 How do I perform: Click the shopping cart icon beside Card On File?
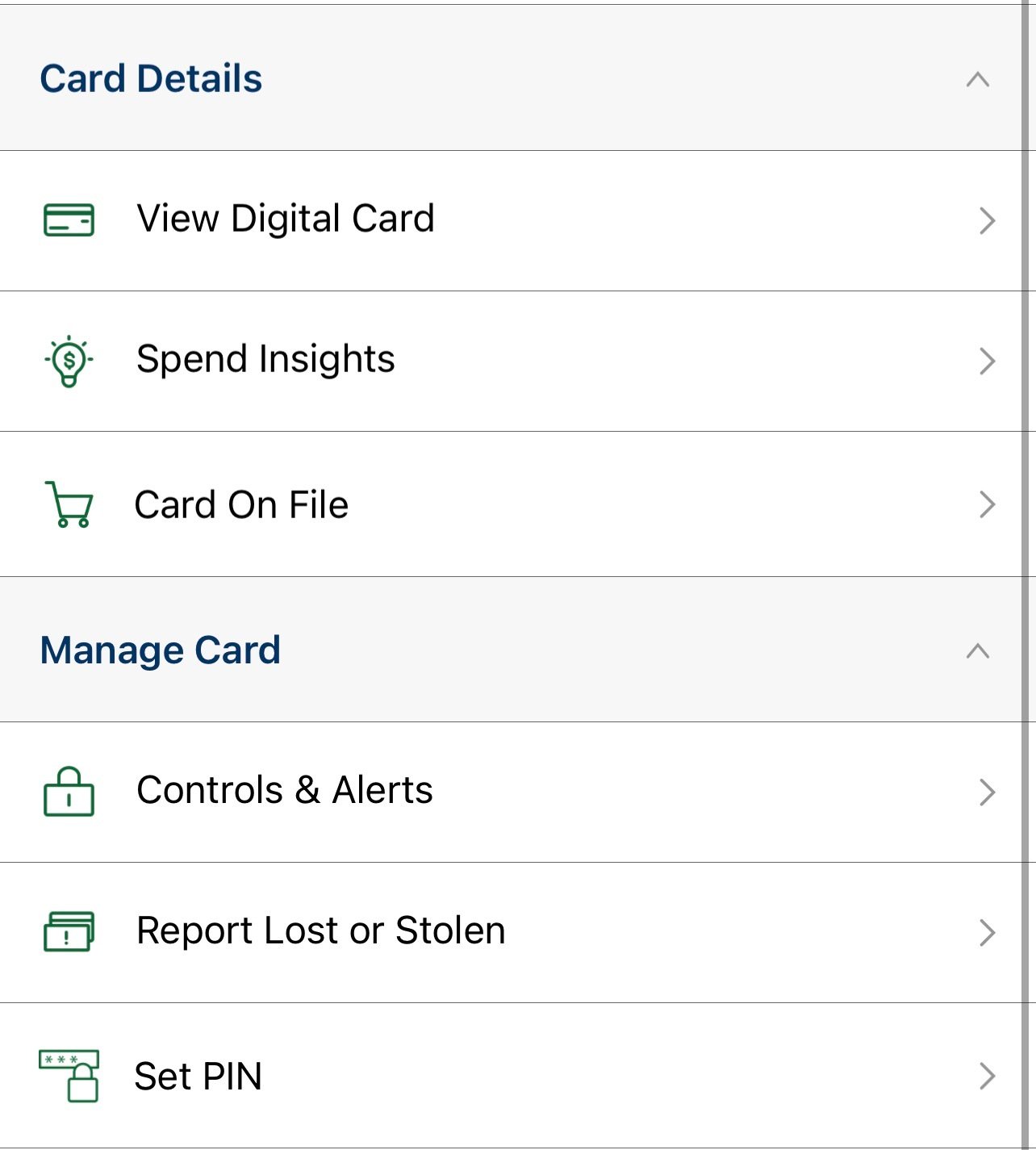tap(69, 504)
